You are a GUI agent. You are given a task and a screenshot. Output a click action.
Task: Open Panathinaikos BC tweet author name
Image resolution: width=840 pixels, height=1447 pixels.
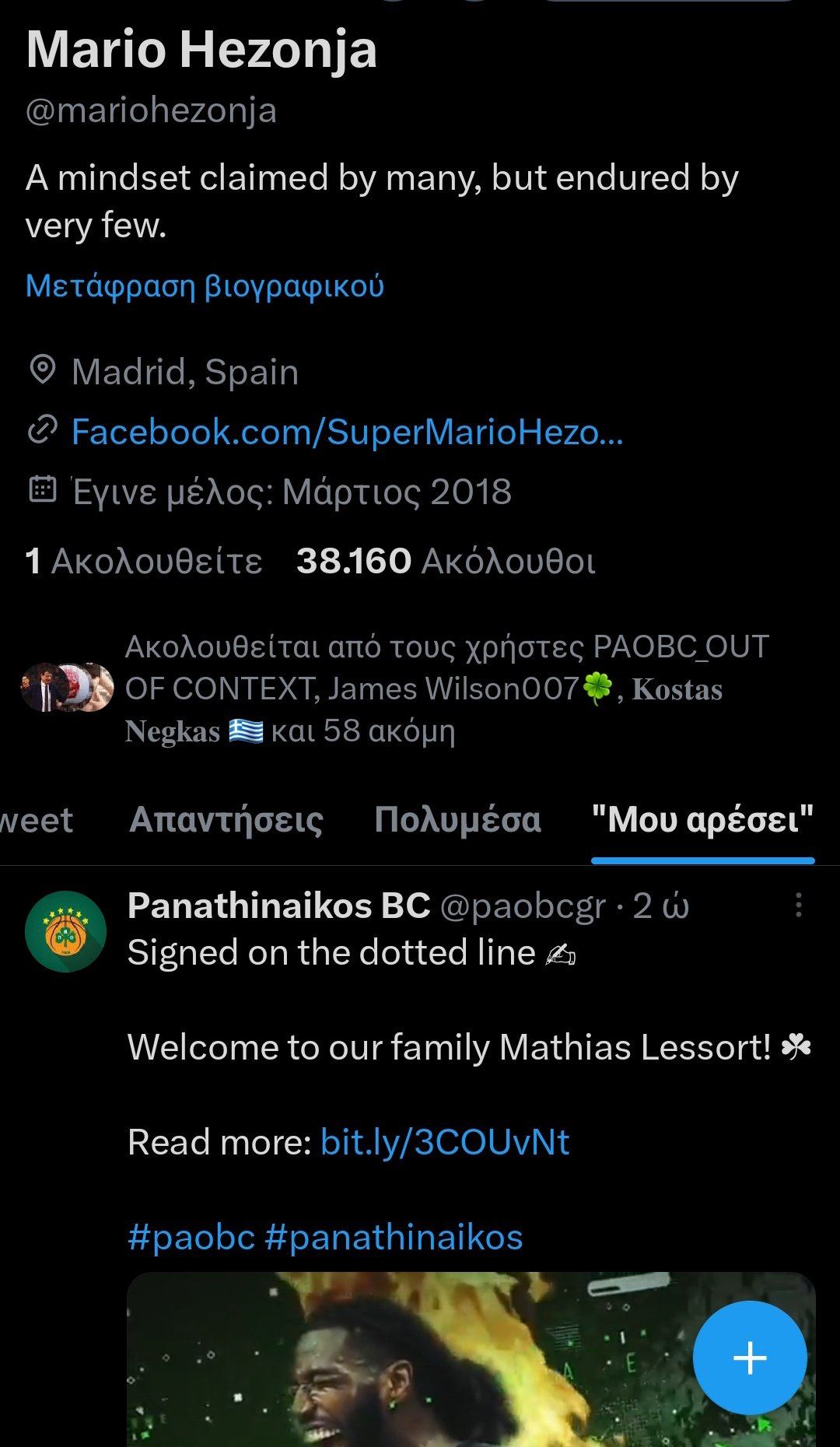tap(278, 906)
